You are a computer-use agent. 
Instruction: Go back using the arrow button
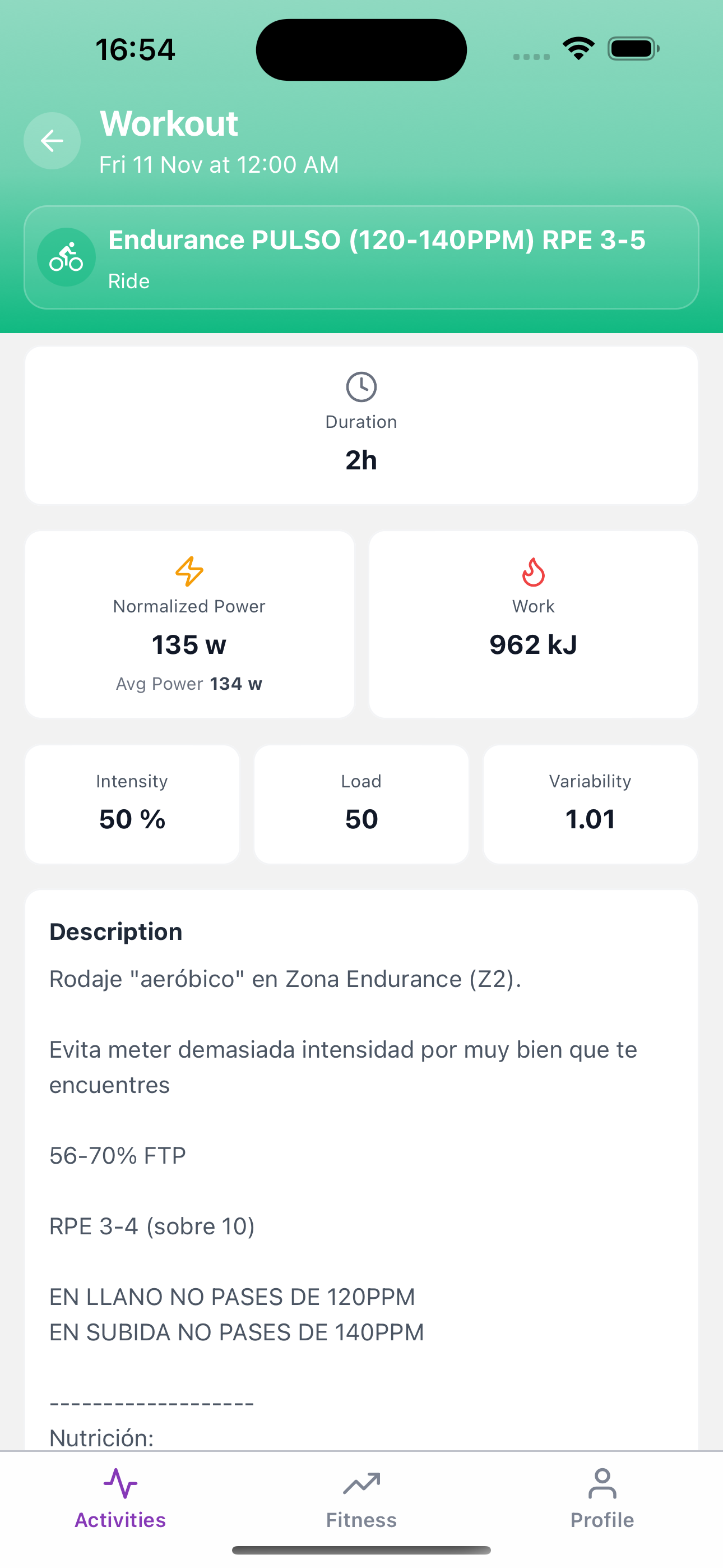52,141
